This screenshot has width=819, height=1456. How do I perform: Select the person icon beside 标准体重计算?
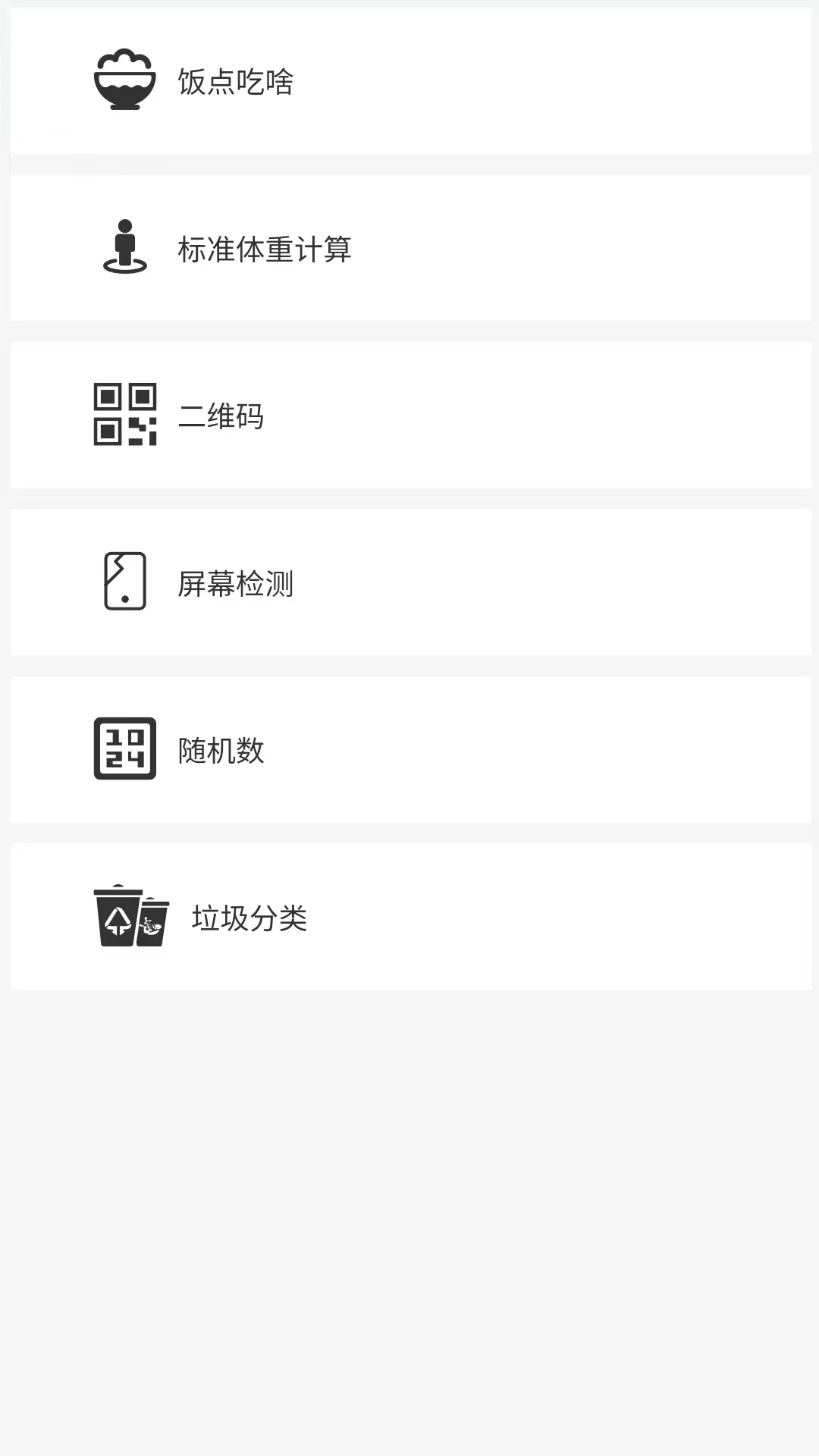click(125, 246)
